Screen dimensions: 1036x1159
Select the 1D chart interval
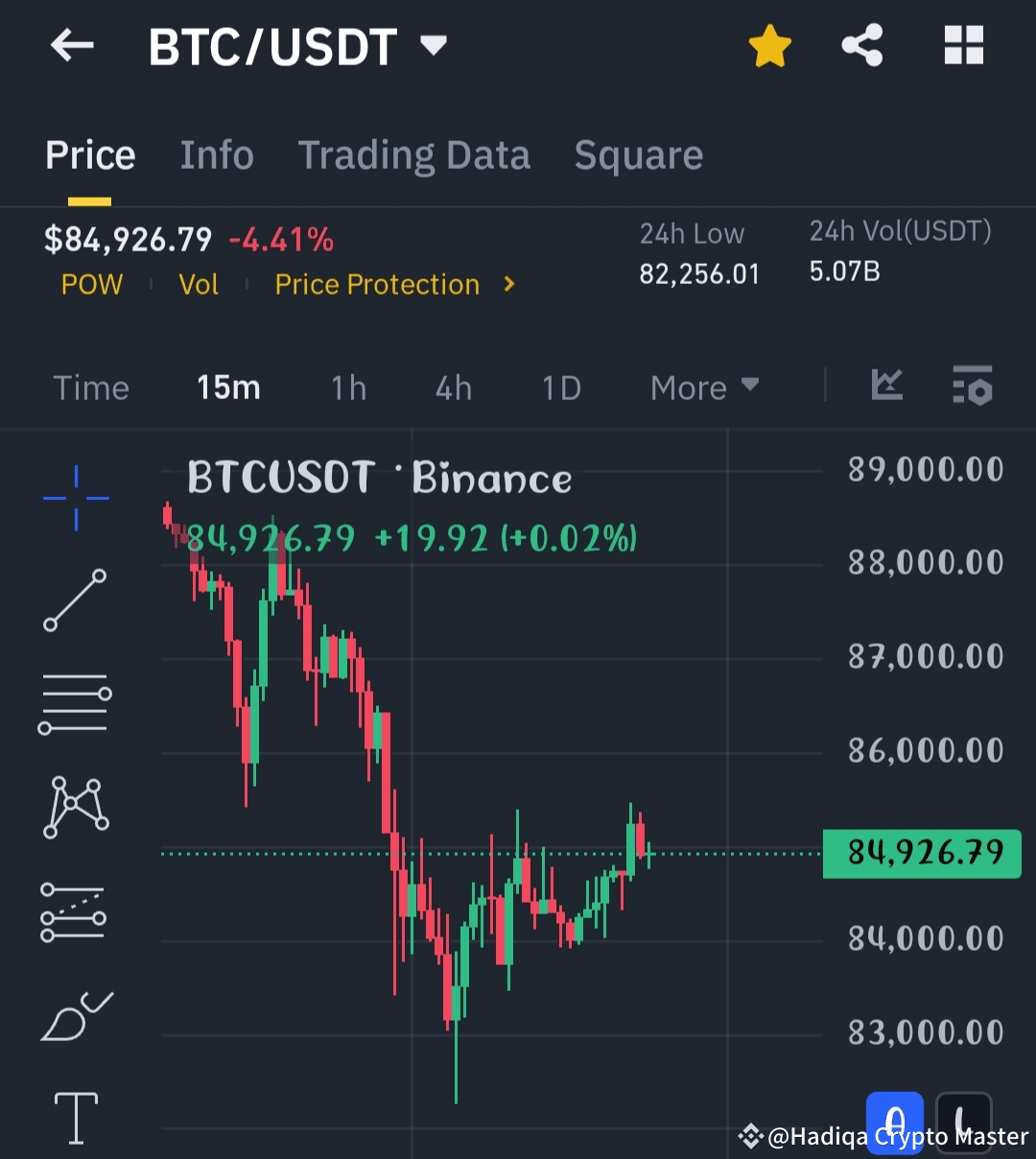point(561,388)
